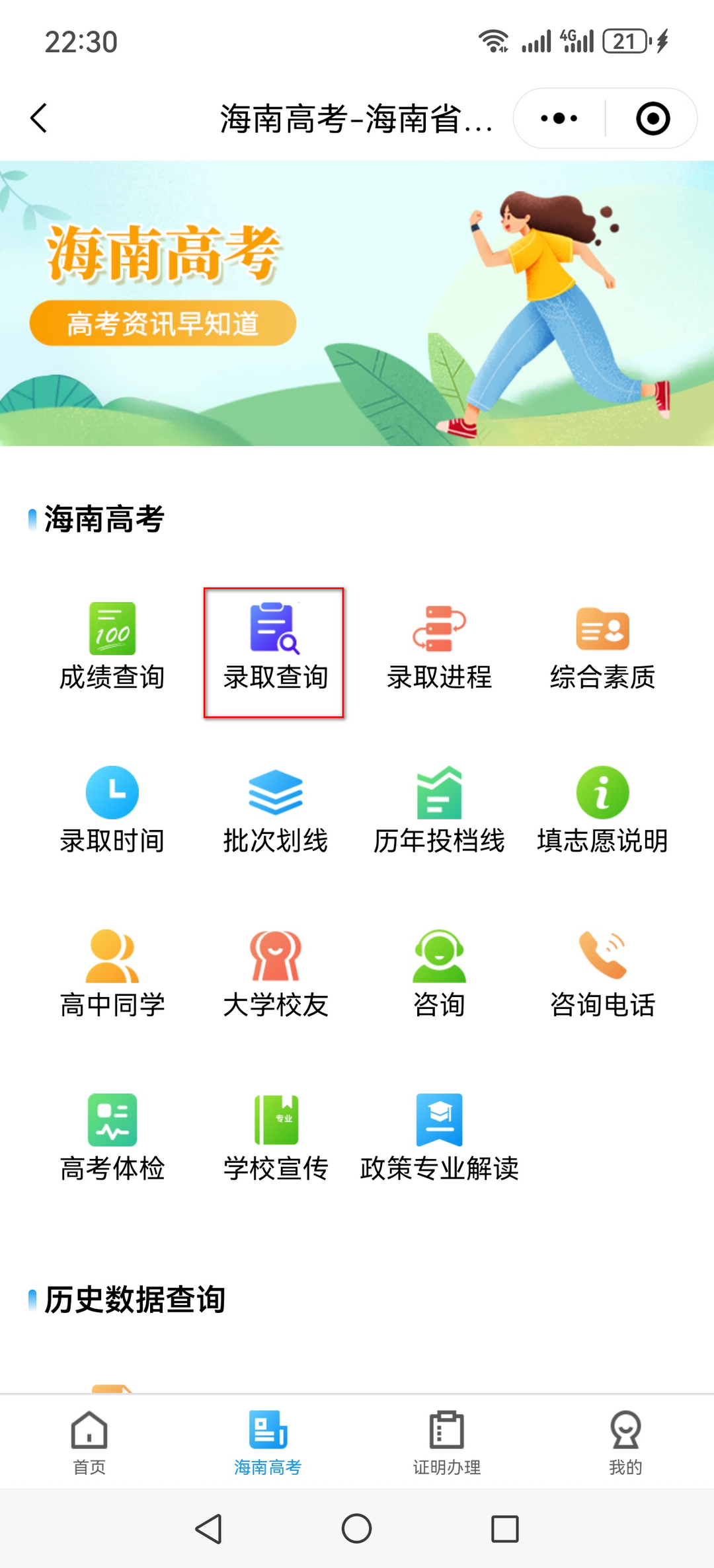This screenshot has width=714, height=1568.
Task: Open 大学校友 alumni
Action: point(275,975)
